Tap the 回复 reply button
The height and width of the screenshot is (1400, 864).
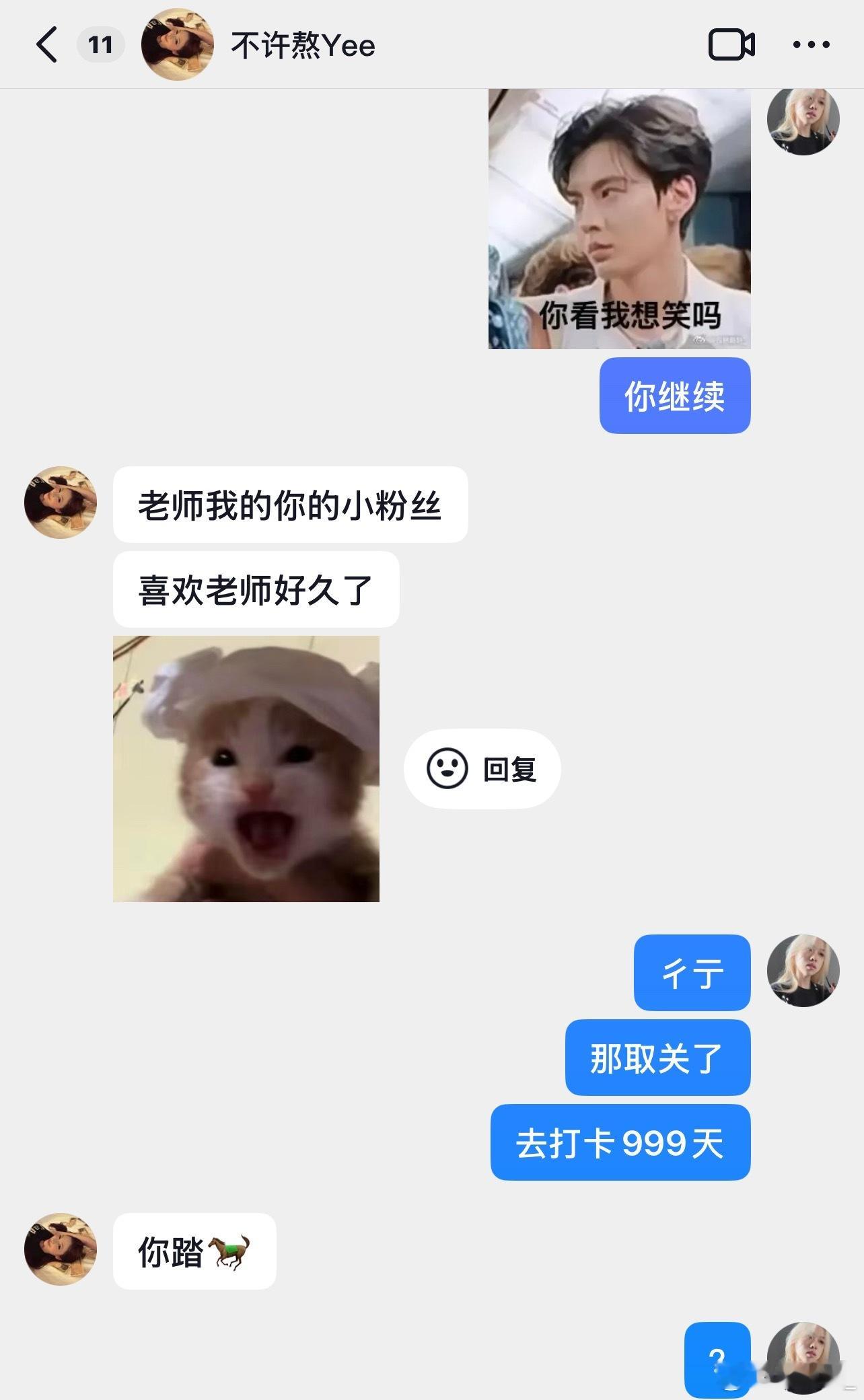508,770
